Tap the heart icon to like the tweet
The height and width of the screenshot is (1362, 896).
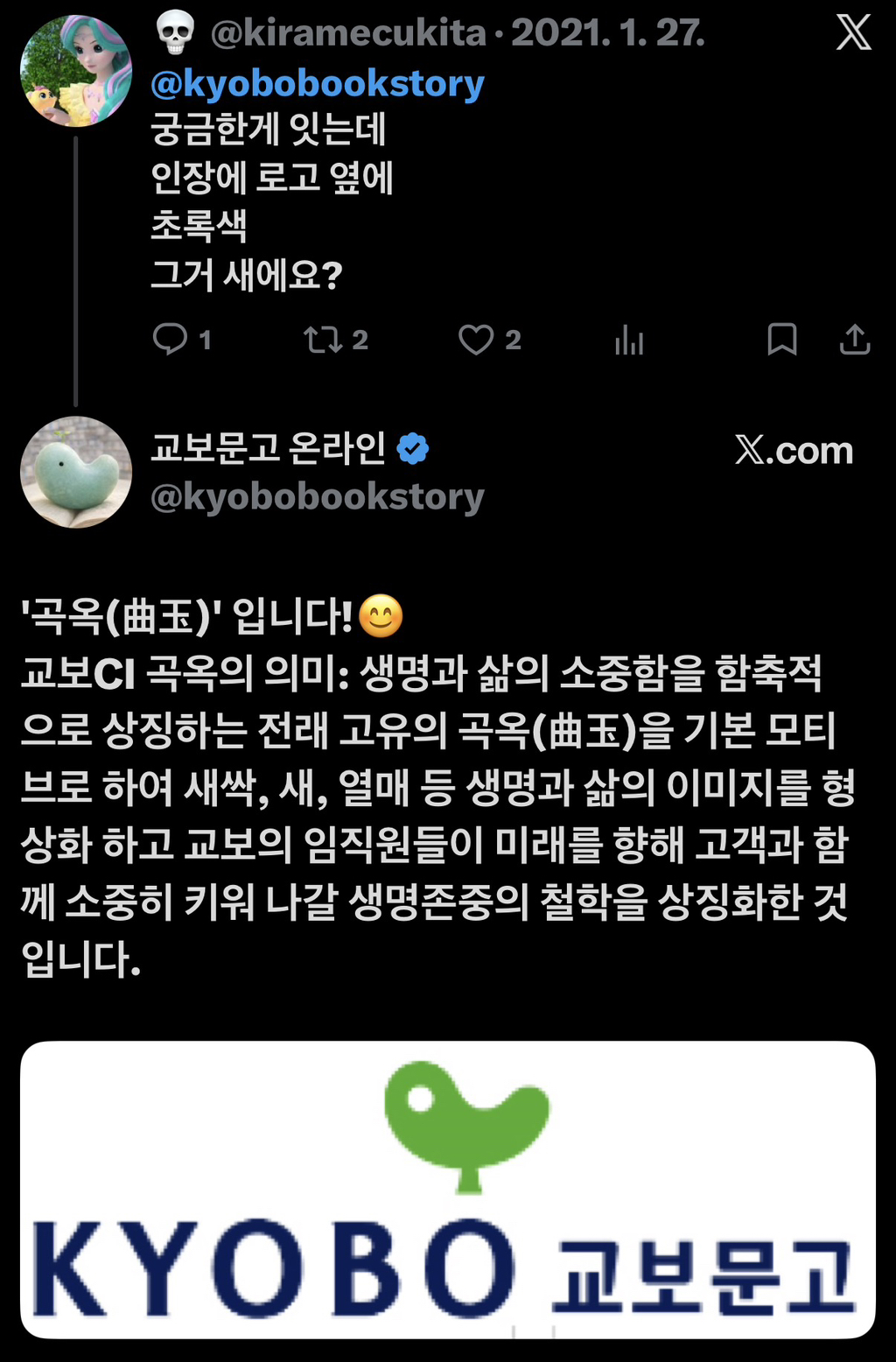(479, 341)
